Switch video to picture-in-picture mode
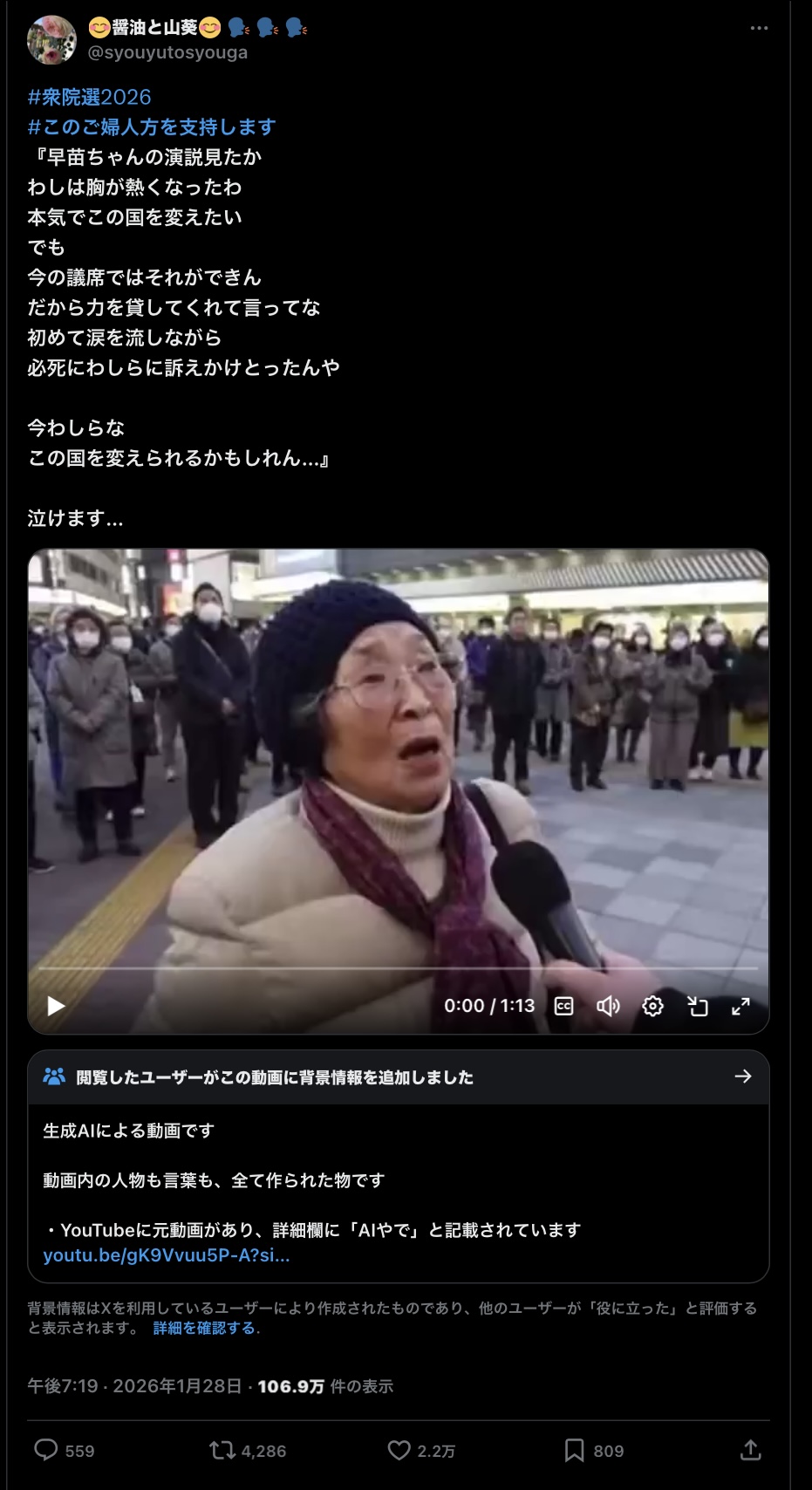Viewport: 812px width, 1490px height. 697,1006
